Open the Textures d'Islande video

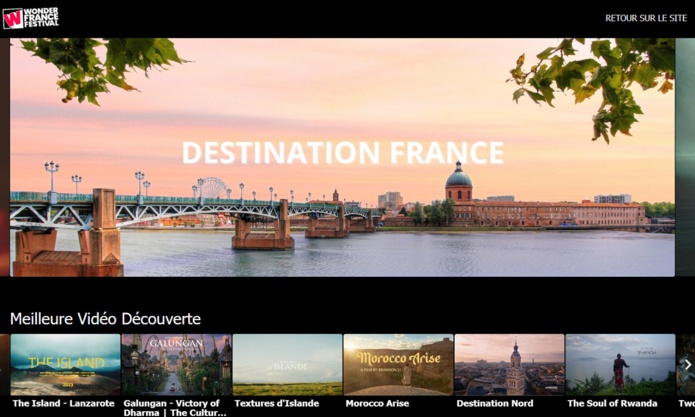click(x=287, y=365)
